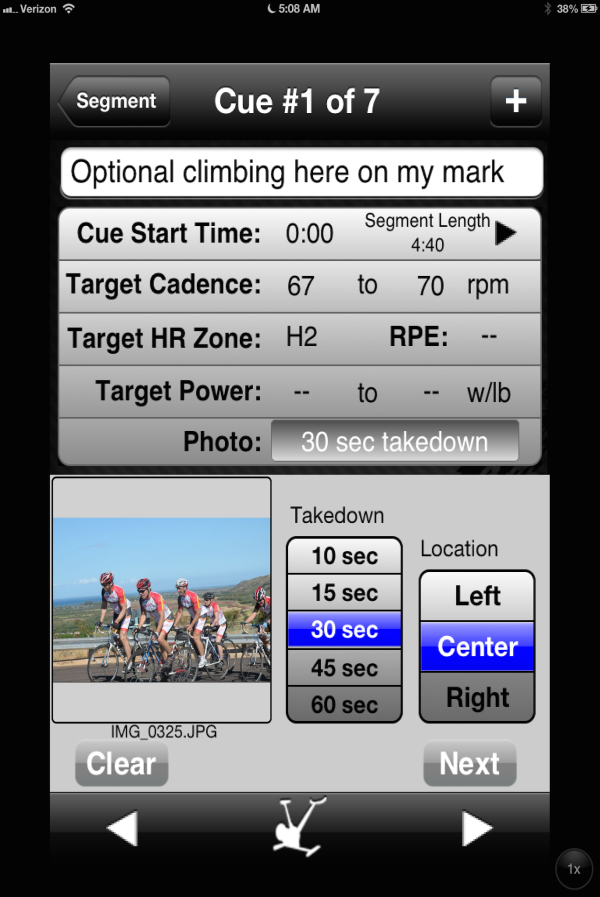Go to previous cue with left arrow
The image size is (600, 897).
122,828
